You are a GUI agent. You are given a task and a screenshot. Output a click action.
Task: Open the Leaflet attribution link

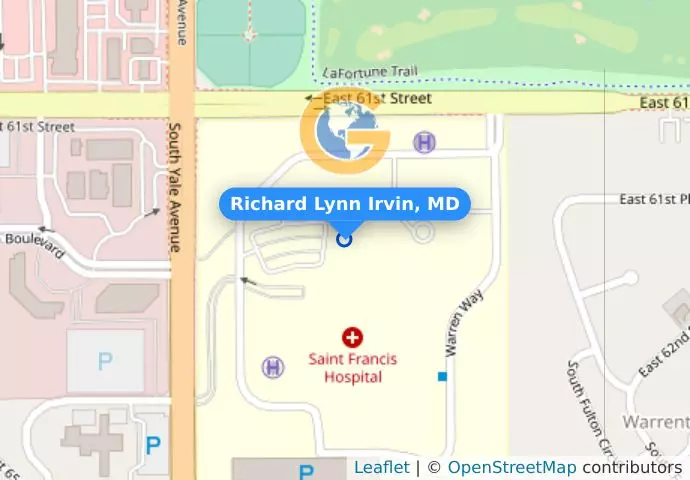(381, 467)
